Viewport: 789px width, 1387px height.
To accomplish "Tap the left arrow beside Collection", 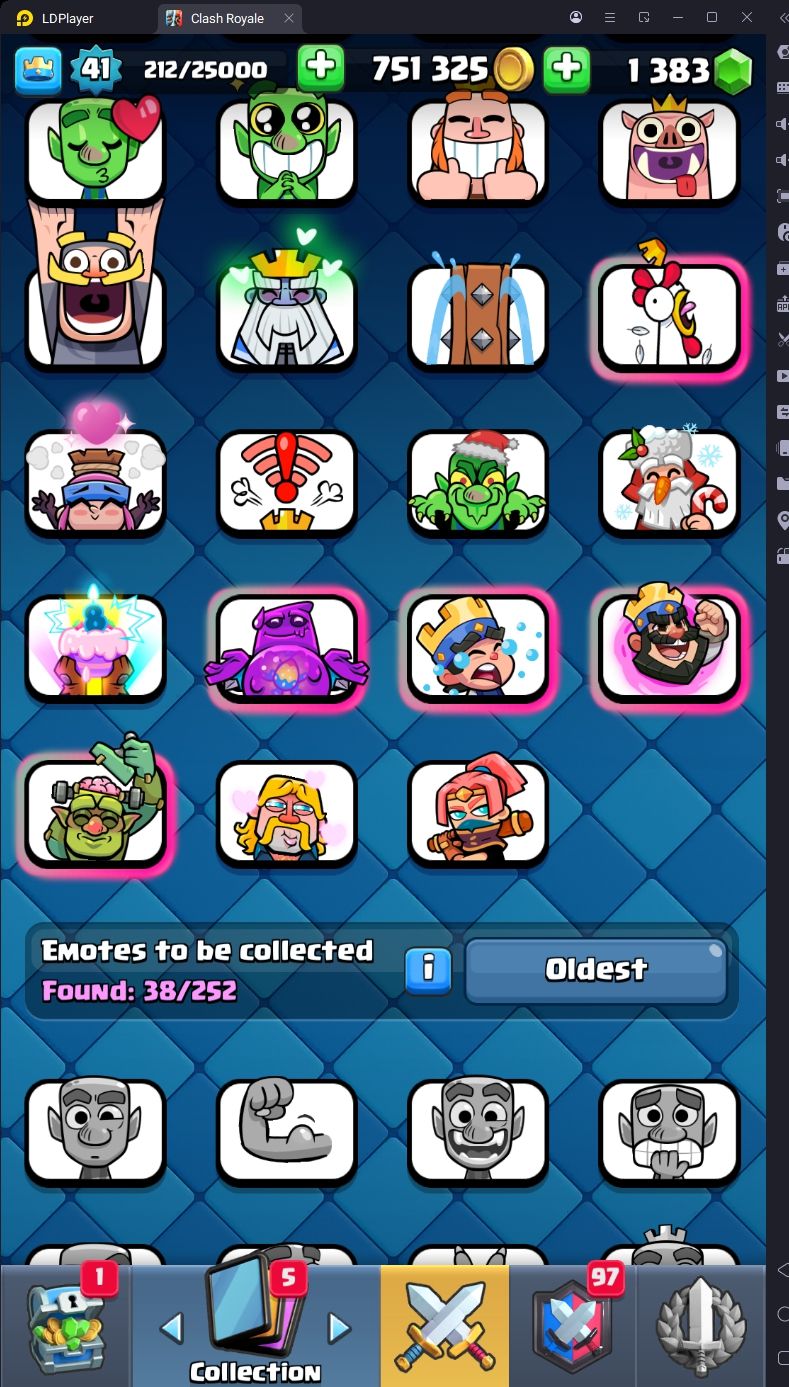I will 172,1328.
